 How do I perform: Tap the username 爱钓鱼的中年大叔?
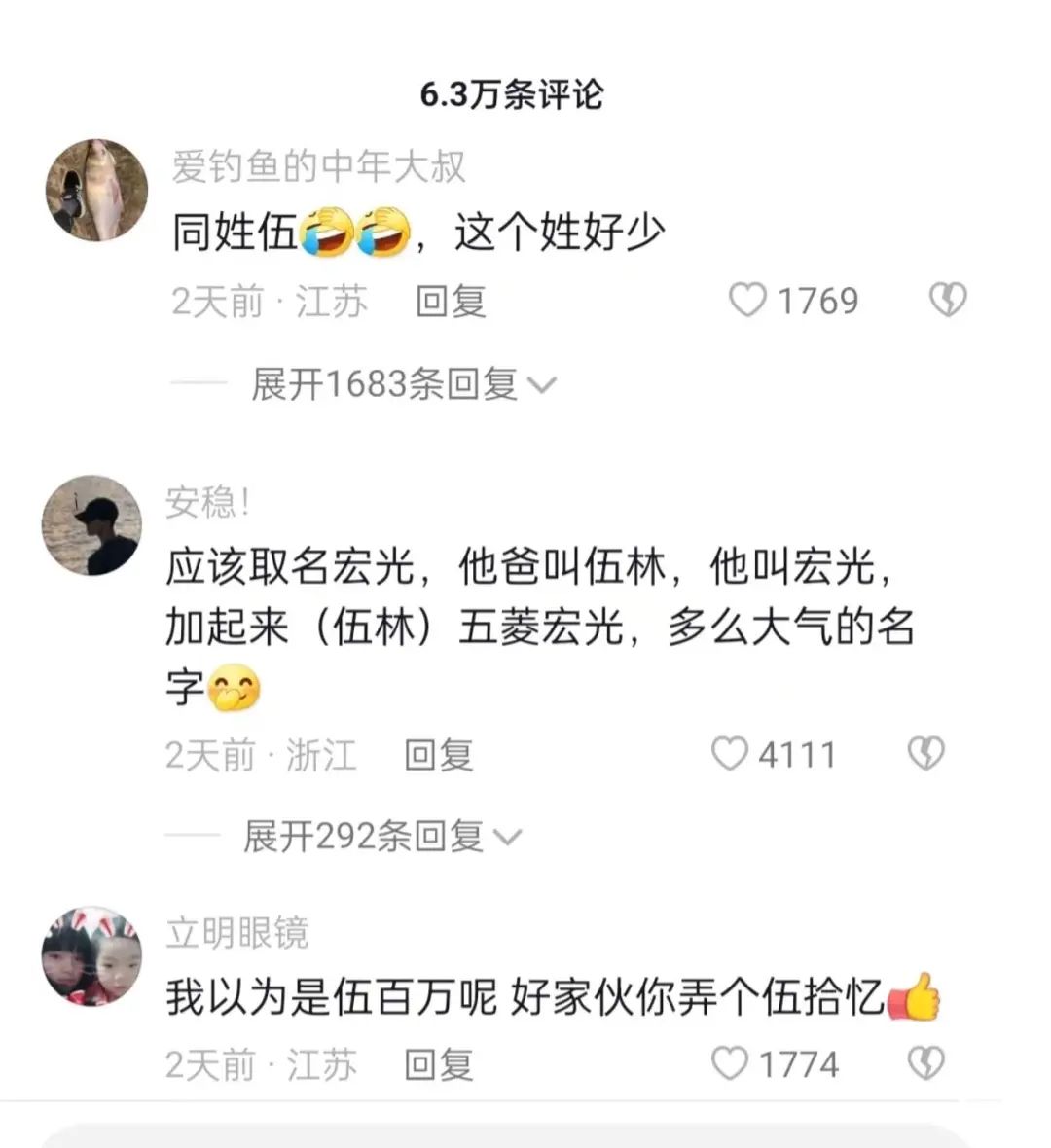tap(318, 166)
